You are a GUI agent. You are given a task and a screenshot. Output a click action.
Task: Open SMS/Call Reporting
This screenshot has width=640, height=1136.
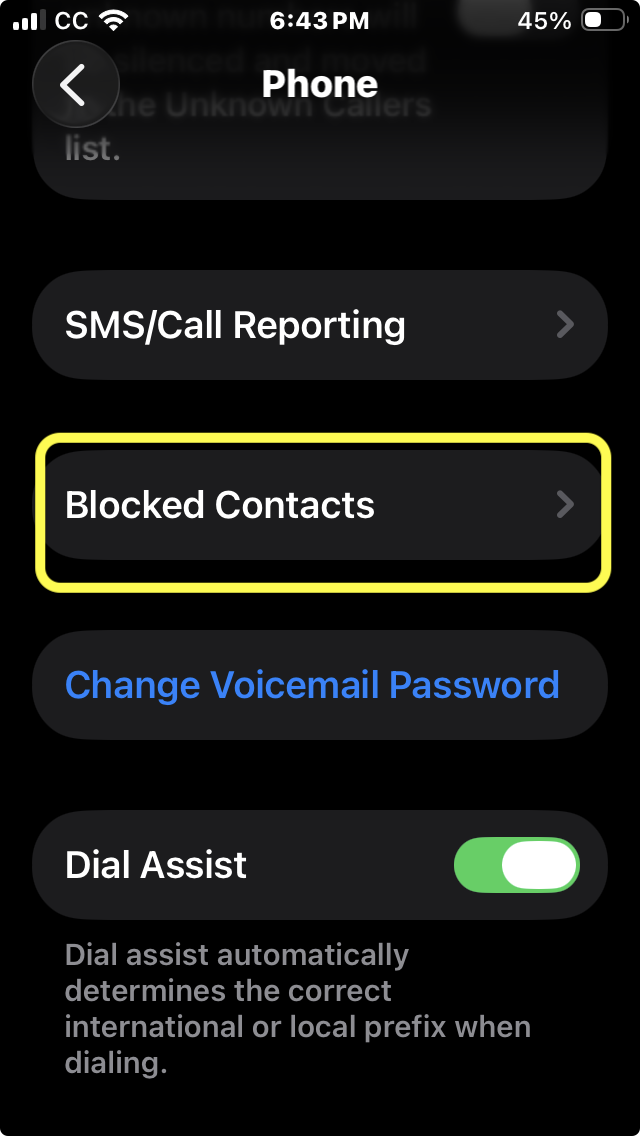(320, 325)
